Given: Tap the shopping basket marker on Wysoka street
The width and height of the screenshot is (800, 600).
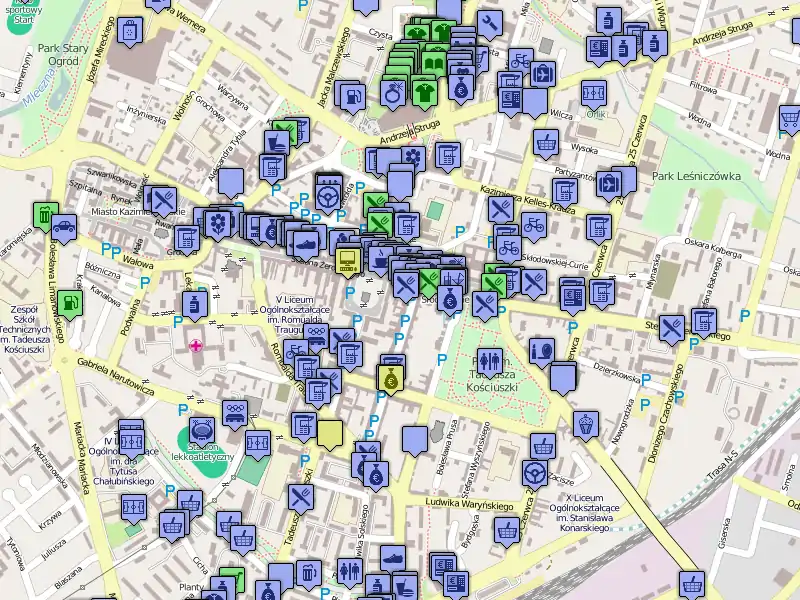Looking at the screenshot, I should click(x=544, y=142).
